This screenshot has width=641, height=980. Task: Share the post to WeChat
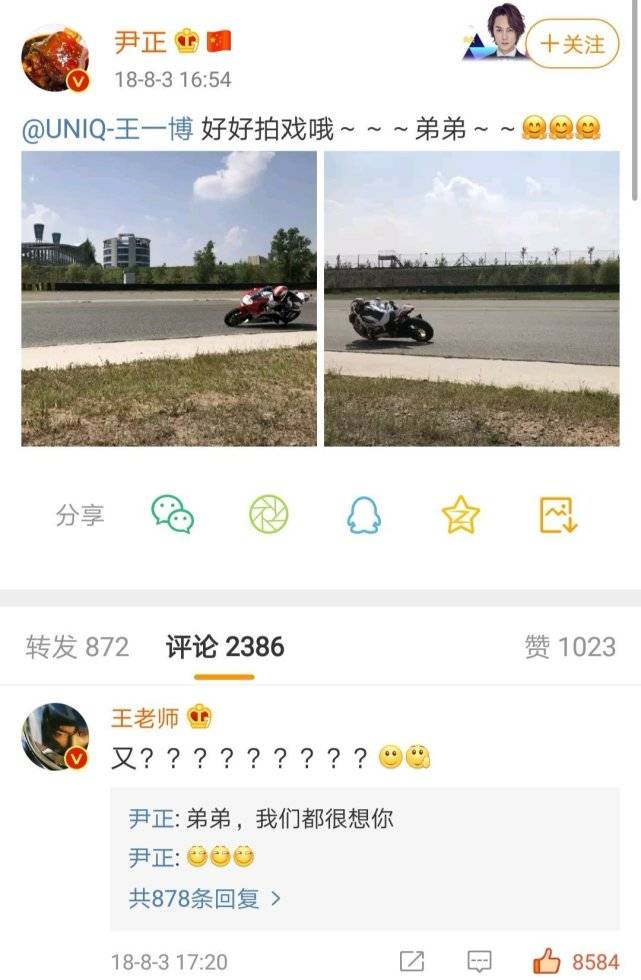pos(172,514)
